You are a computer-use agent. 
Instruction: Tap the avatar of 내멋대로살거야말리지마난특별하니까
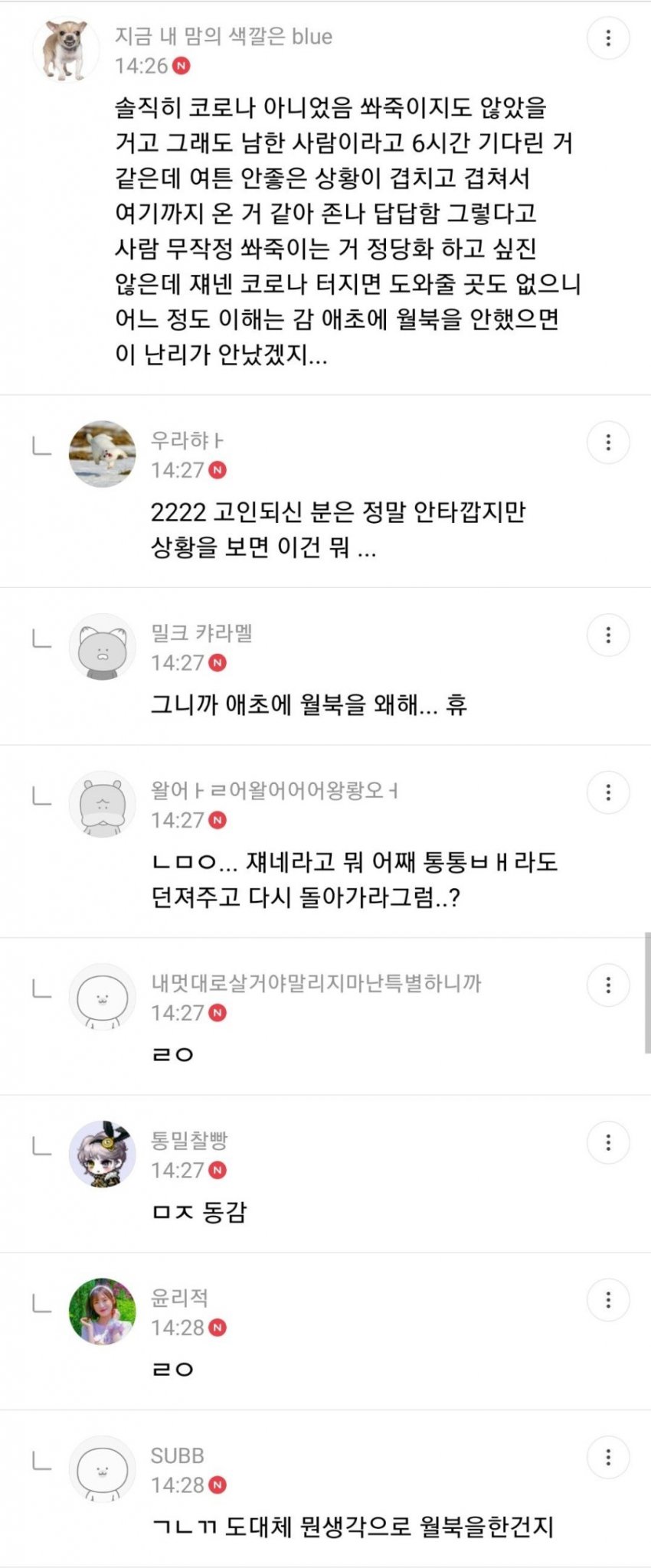(x=103, y=996)
